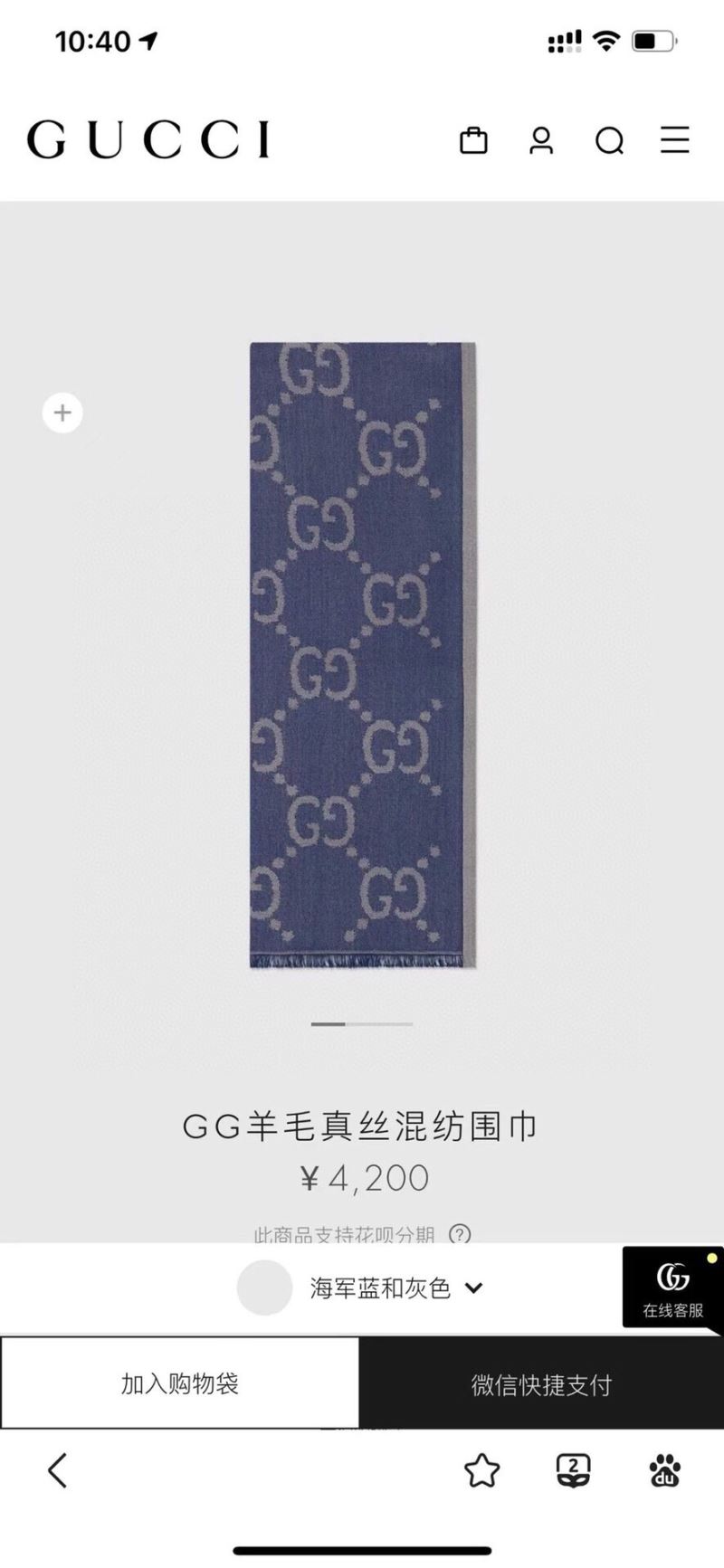Bookmark page with the star icon

[481, 1470]
